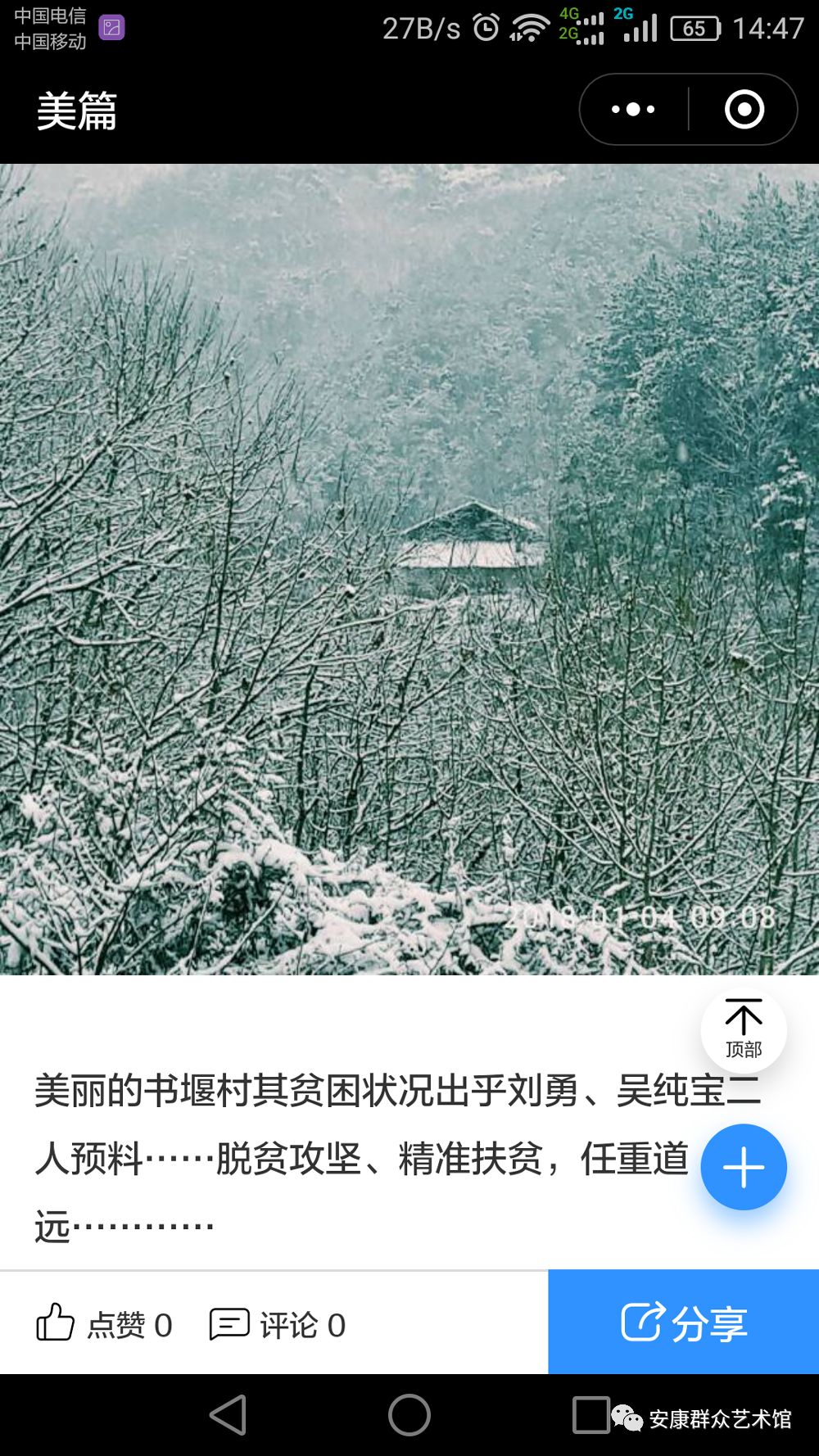
Task: Open the snowy village photo
Action: pyautogui.click(x=409, y=569)
